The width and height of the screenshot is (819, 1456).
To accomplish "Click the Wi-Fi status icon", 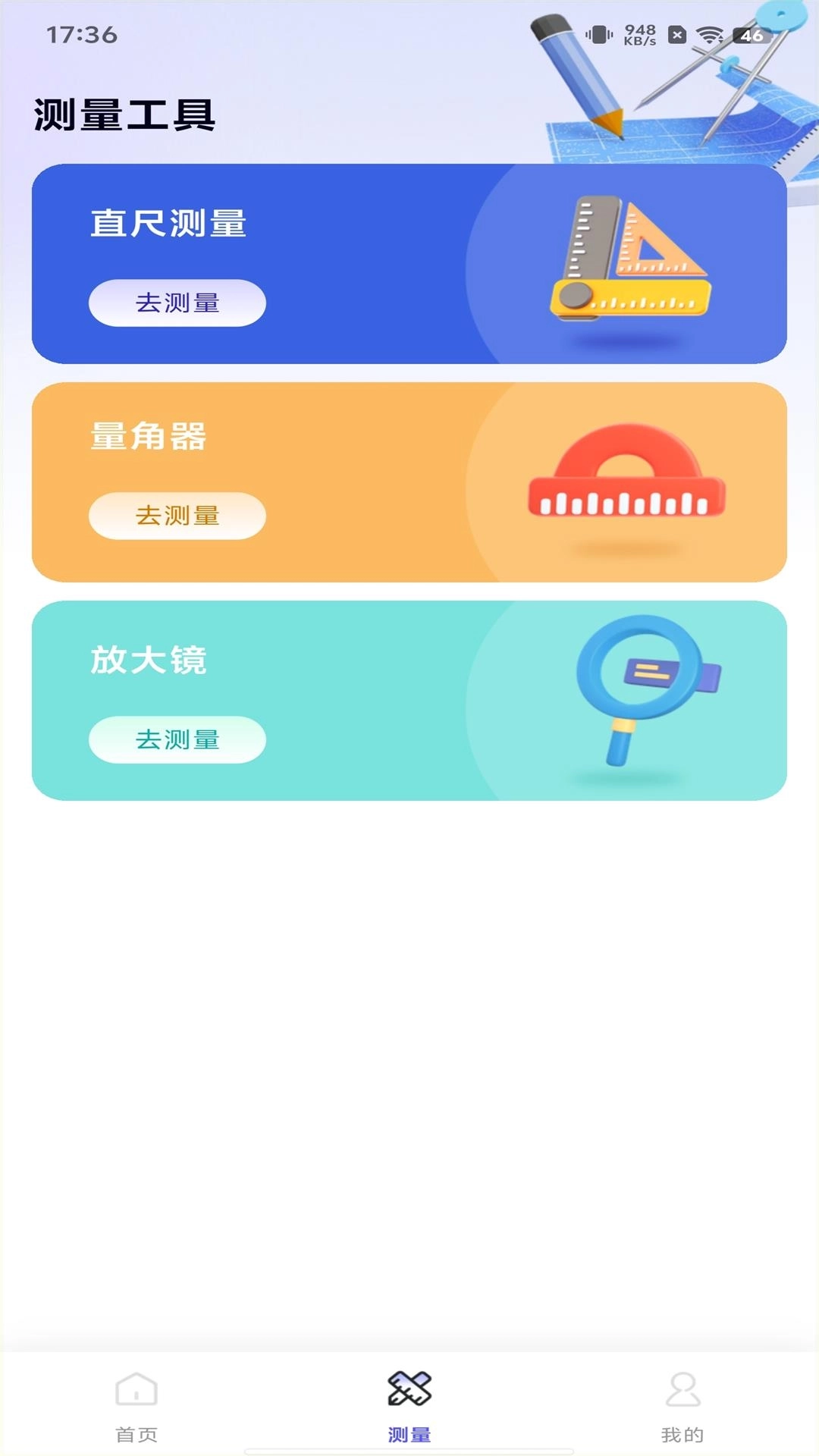I will [711, 33].
